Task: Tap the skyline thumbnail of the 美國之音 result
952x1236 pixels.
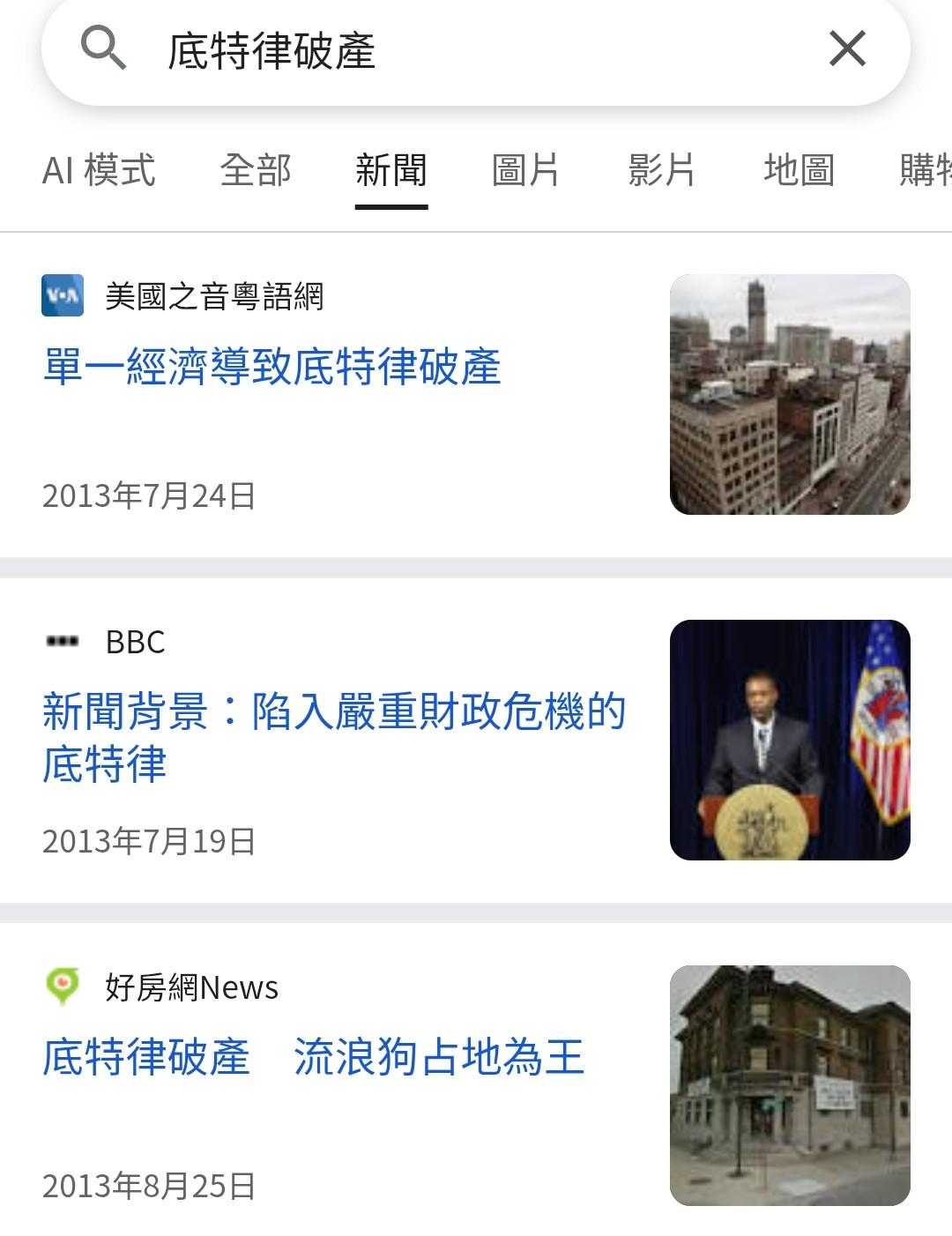Action: [790, 395]
